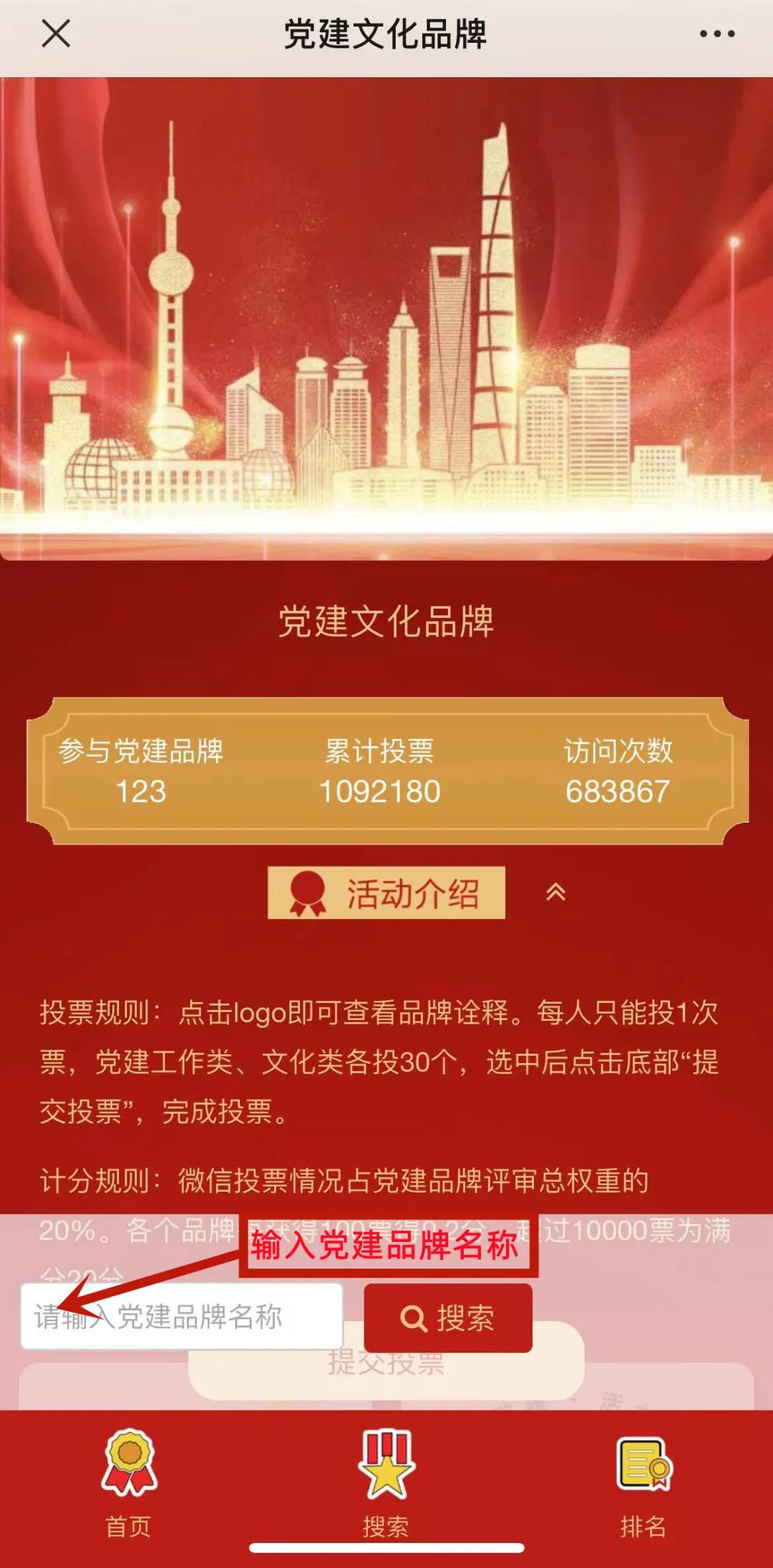Collapse the 活动介绍 section

[555, 892]
